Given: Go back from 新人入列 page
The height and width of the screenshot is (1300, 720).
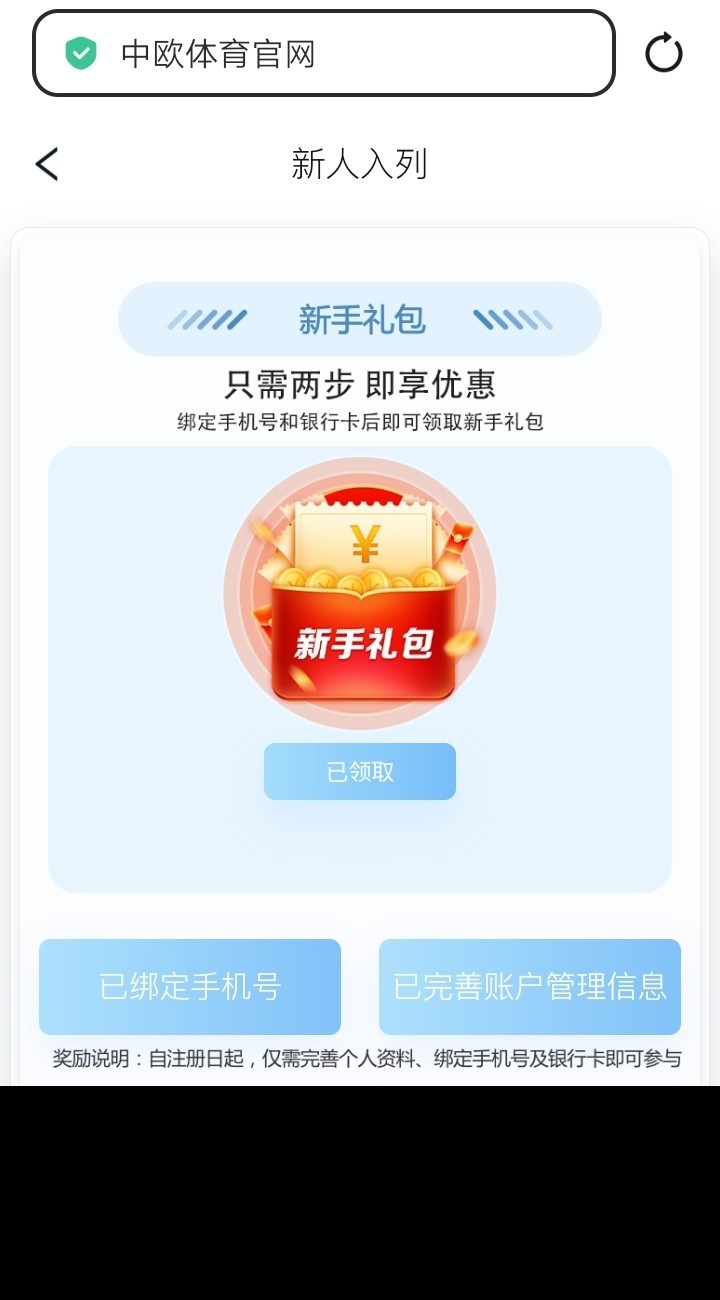Looking at the screenshot, I should tap(47, 164).
